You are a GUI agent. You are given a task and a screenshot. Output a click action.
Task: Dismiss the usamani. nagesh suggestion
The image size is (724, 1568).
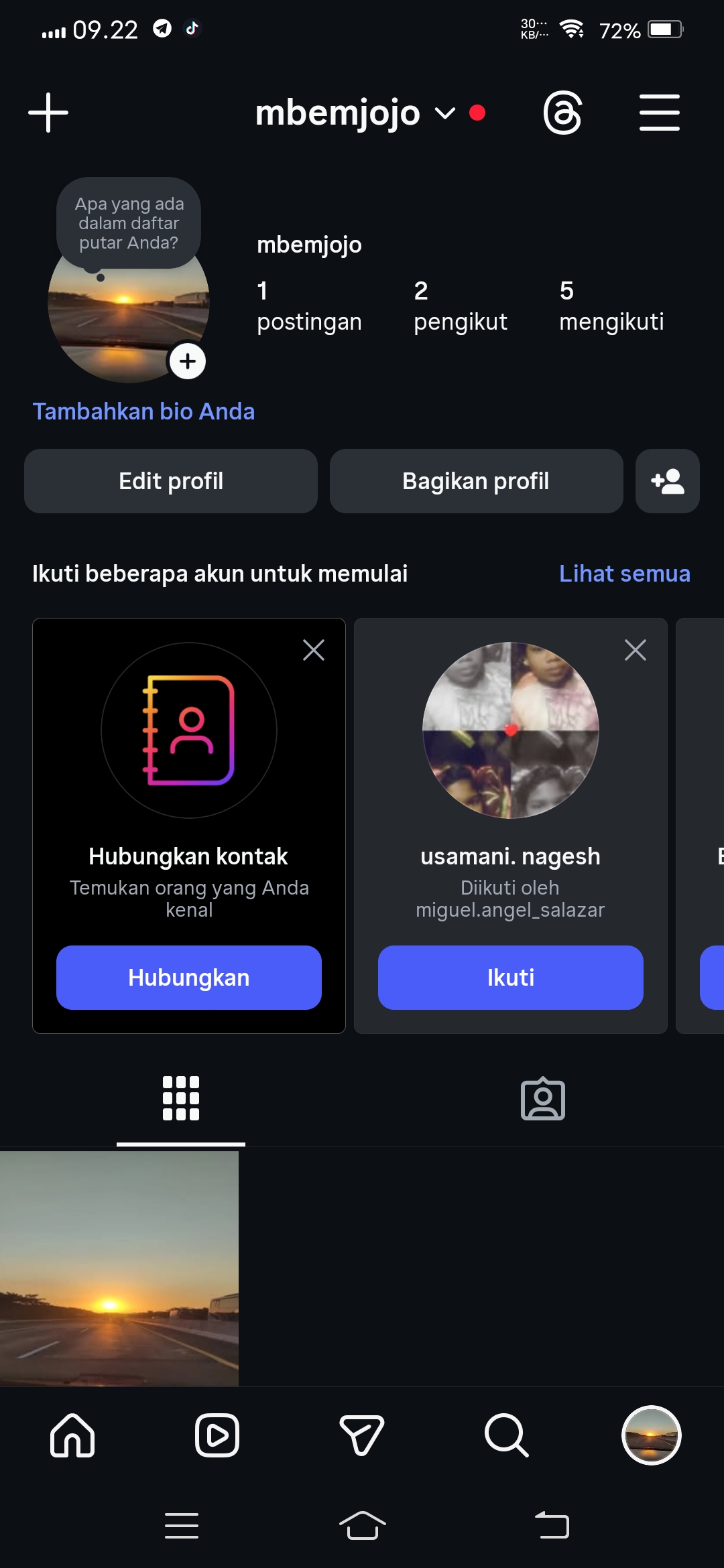(635, 650)
